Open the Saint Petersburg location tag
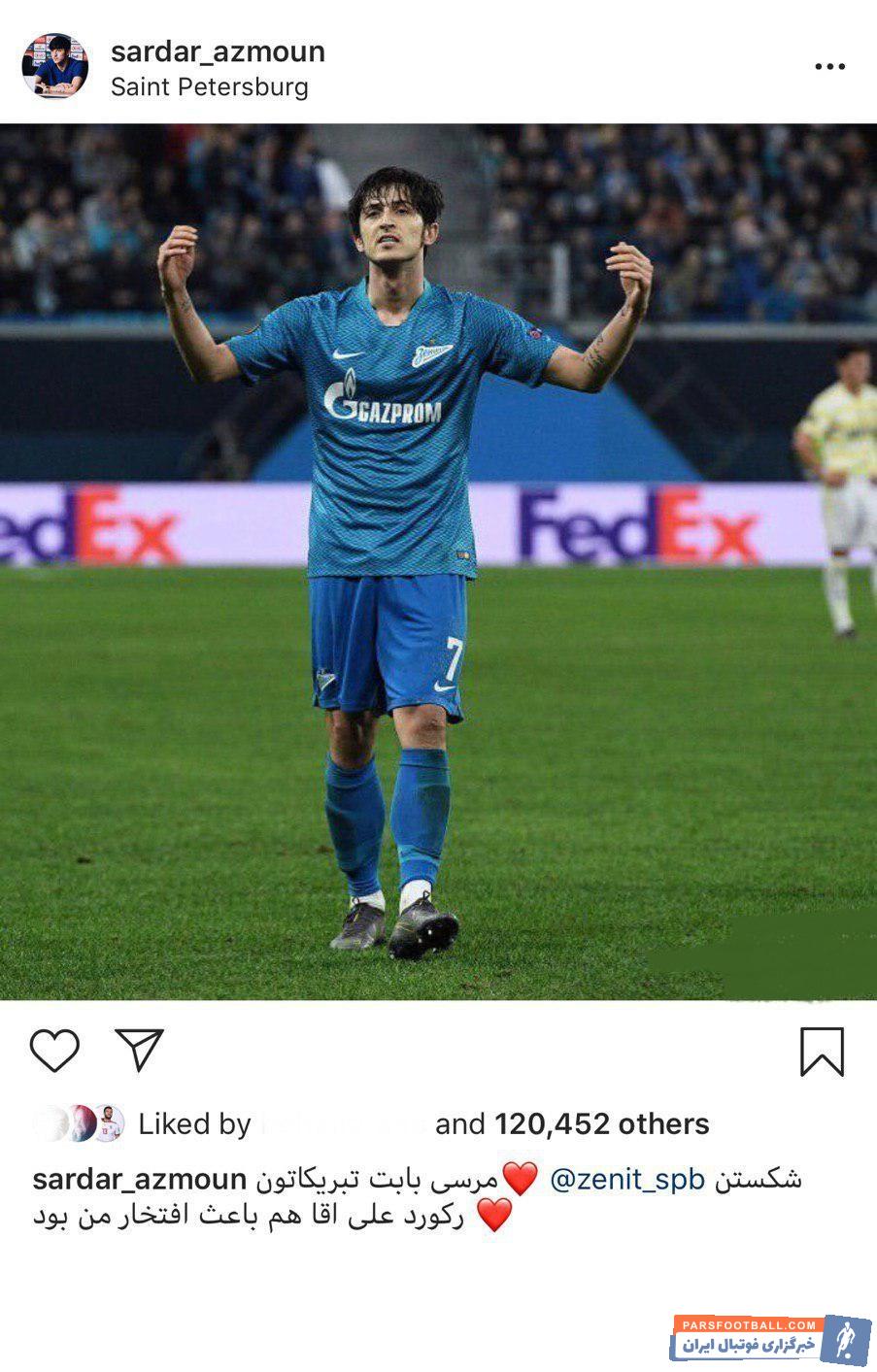Viewport: 877px width, 1372px height. click(x=209, y=87)
